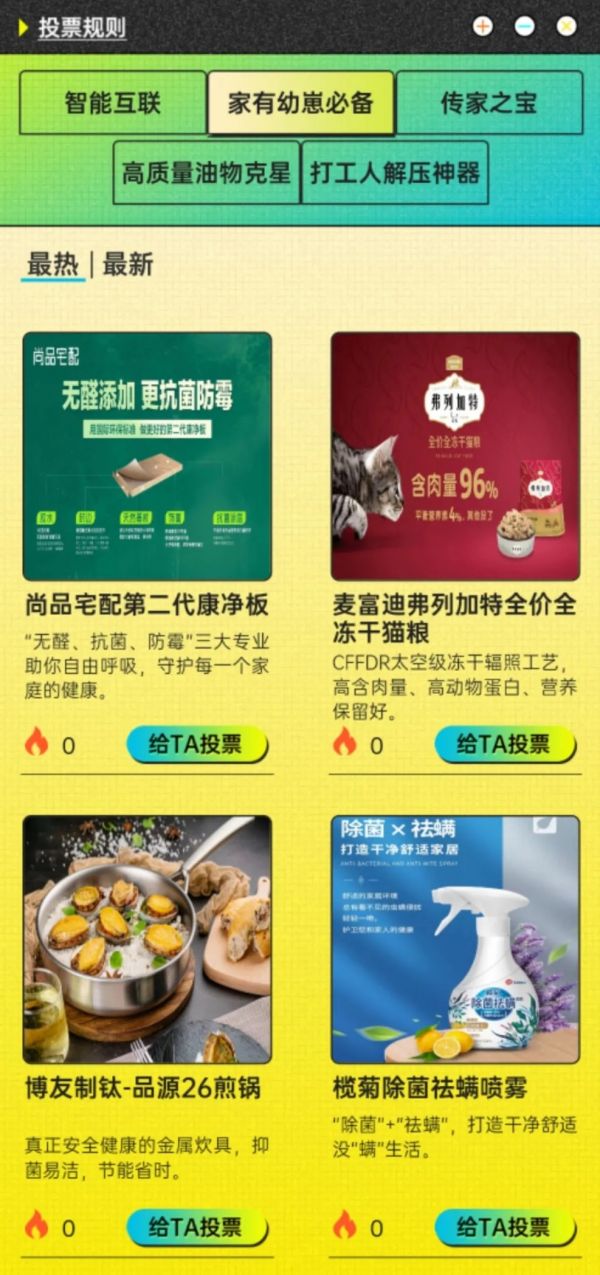This screenshot has width=600, height=1275.
Task: Vote for 尚品宅配第二代康净板
Action: (196, 744)
